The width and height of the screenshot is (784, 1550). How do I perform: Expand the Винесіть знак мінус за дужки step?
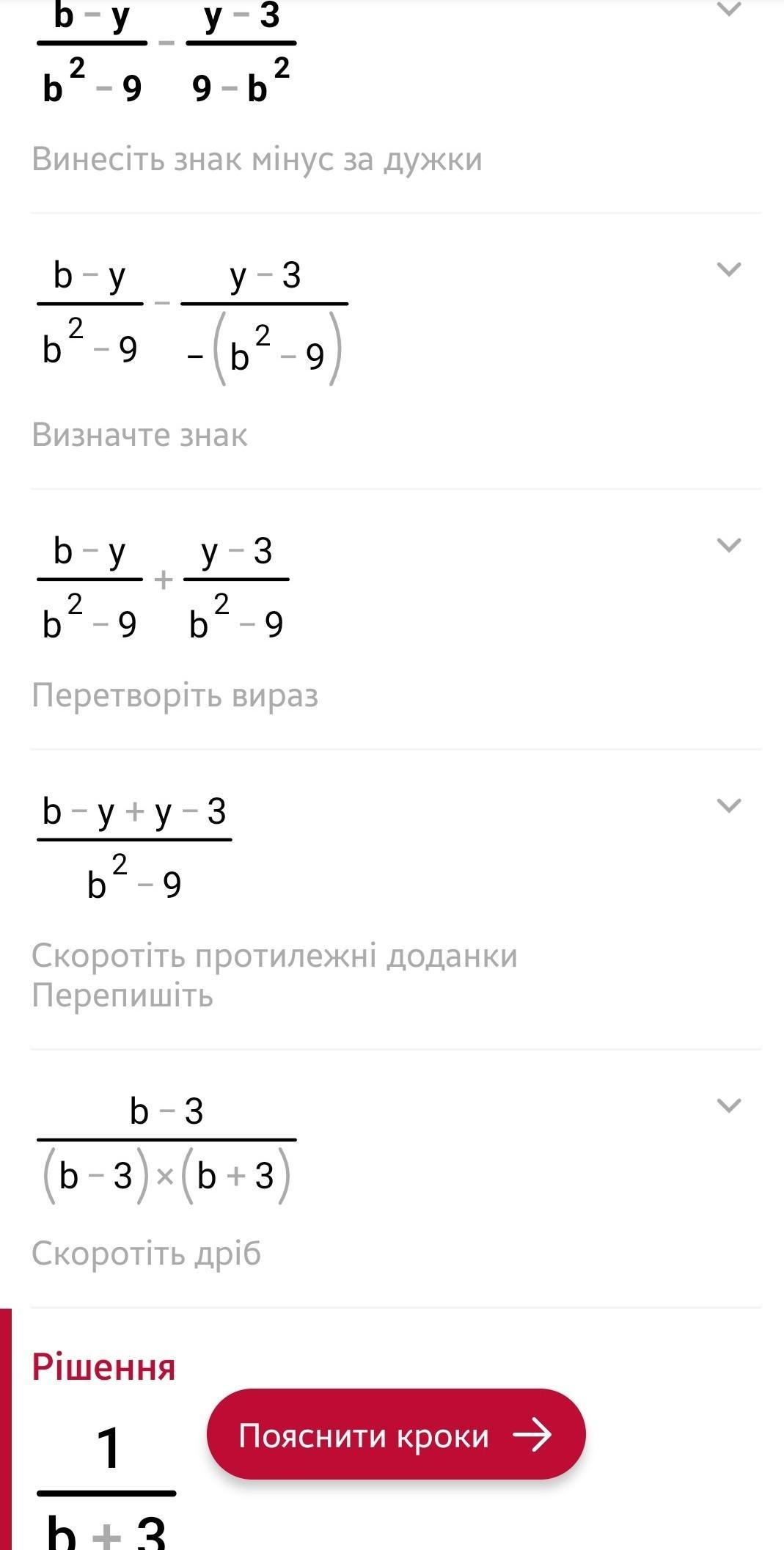tap(728, 10)
